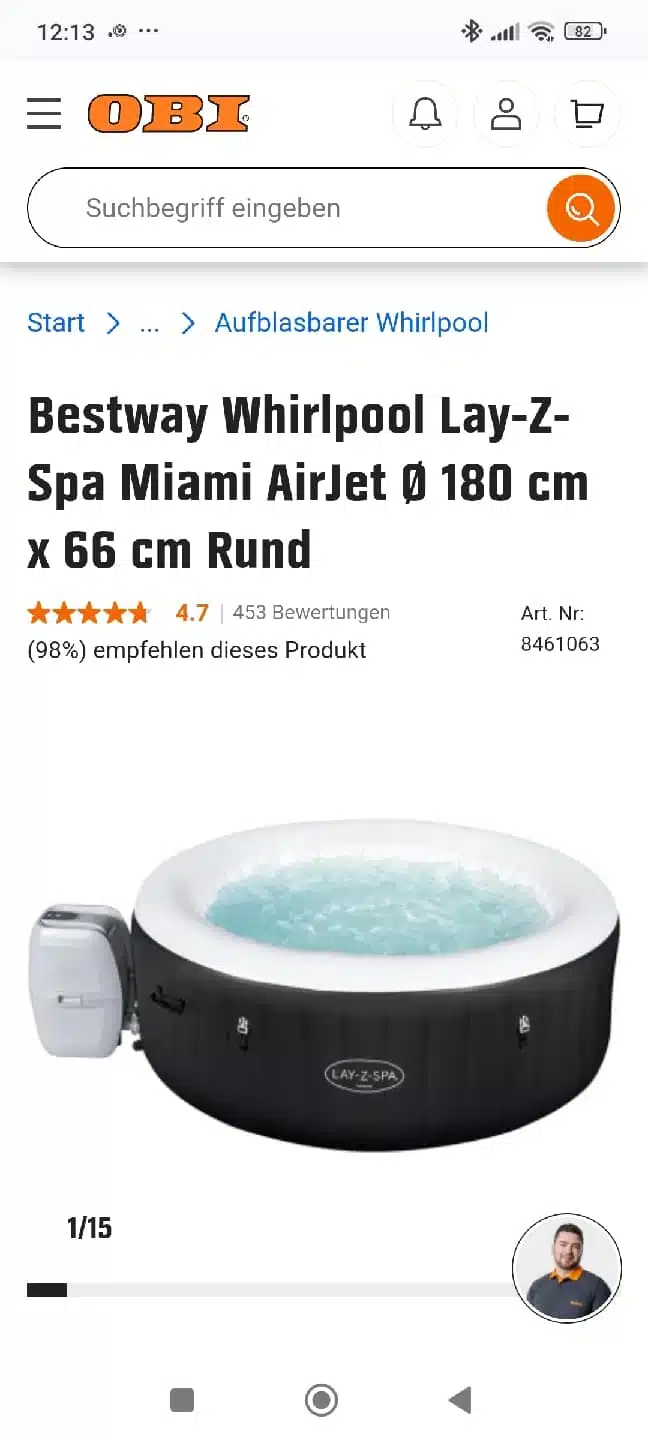Open the notifications bell
Screen dimensions: 648x1440
[425, 114]
